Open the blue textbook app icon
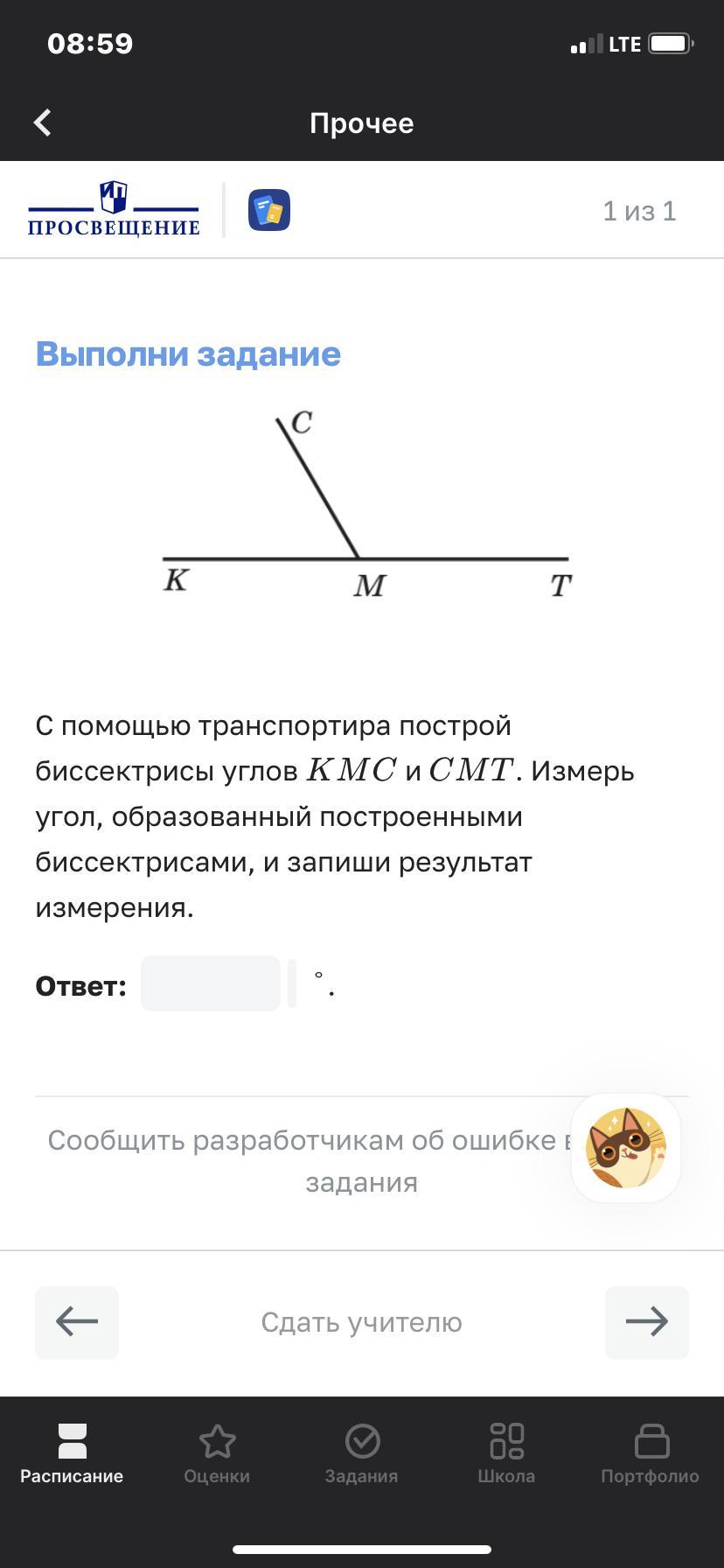 268,210
